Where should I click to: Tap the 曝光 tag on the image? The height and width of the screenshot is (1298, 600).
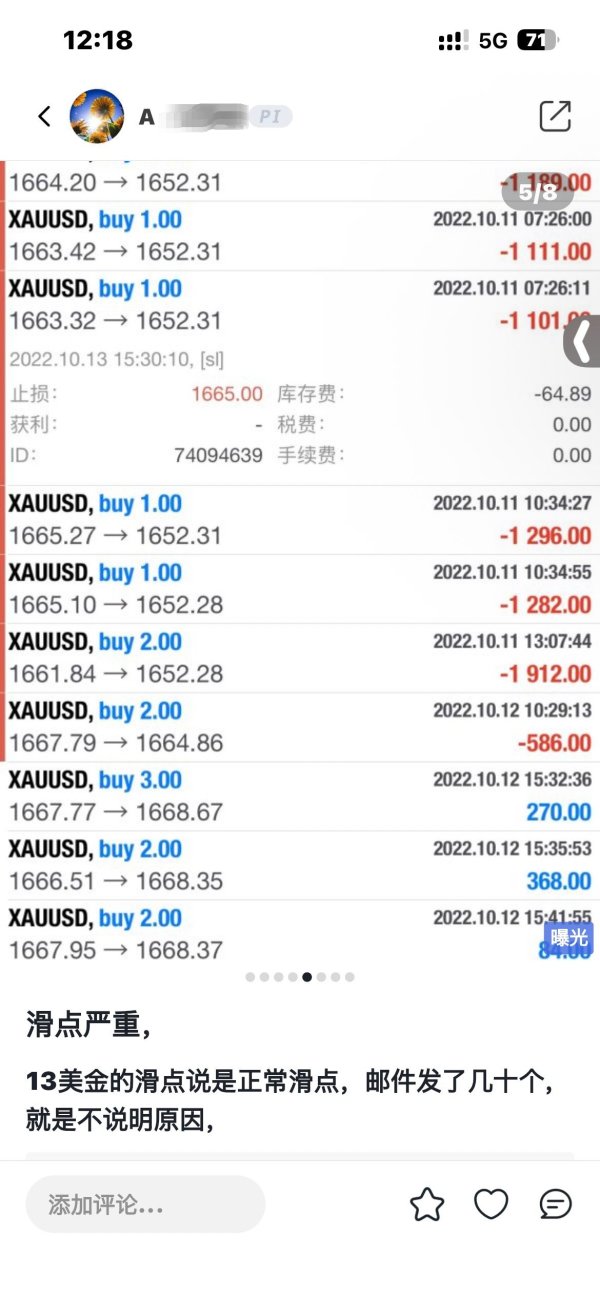pyautogui.click(x=568, y=938)
